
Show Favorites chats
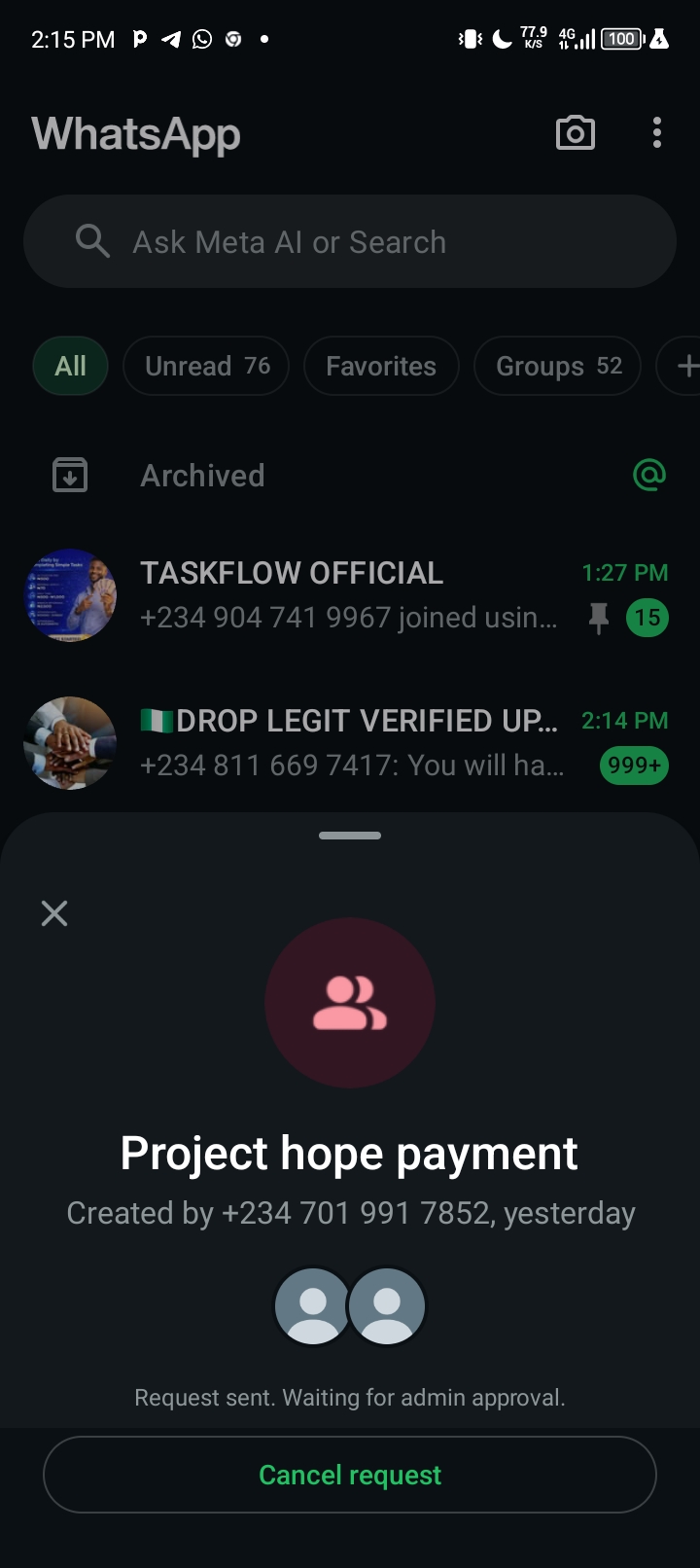(x=380, y=366)
